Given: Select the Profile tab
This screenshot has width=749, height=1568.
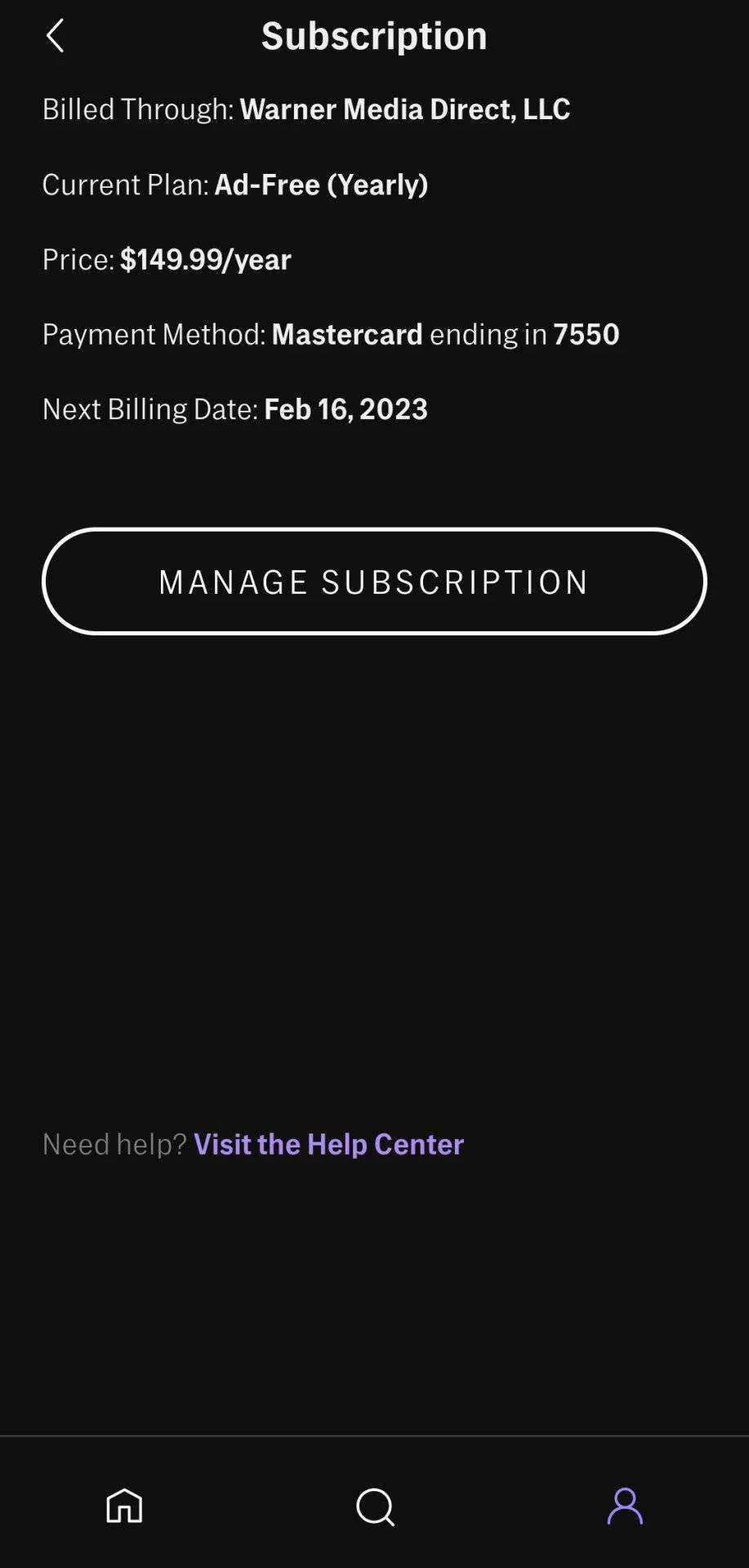Looking at the screenshot, I should coord(625,1506).
